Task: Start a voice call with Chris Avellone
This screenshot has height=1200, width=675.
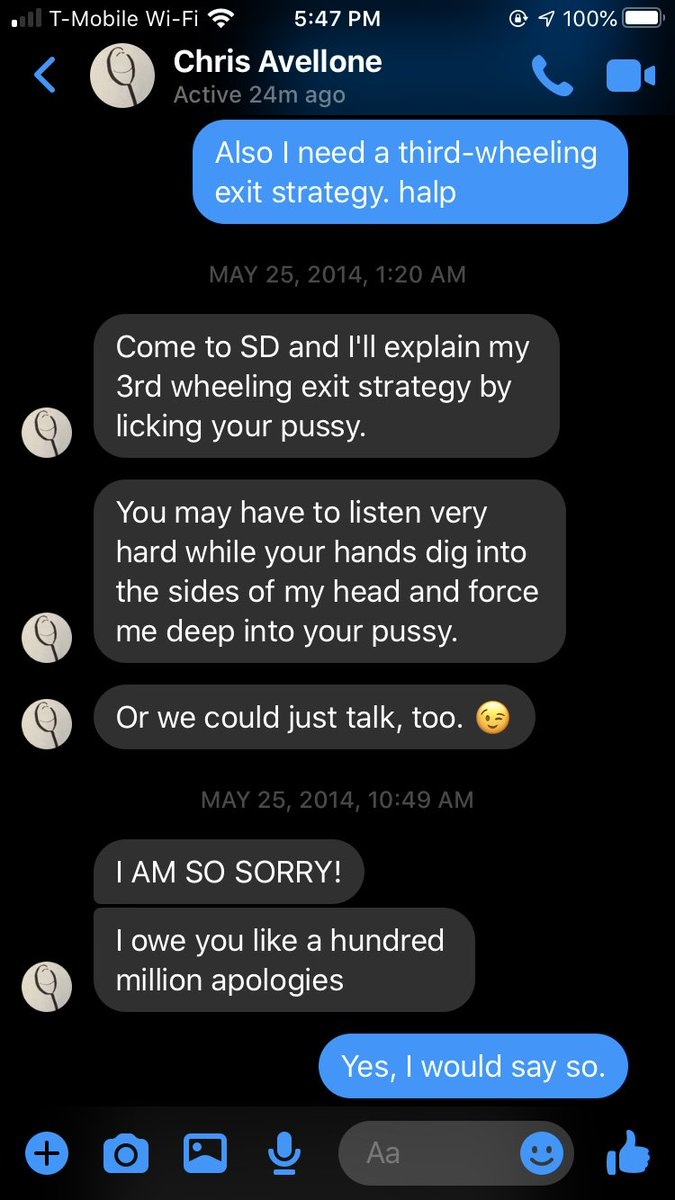Action: (552, 76)
